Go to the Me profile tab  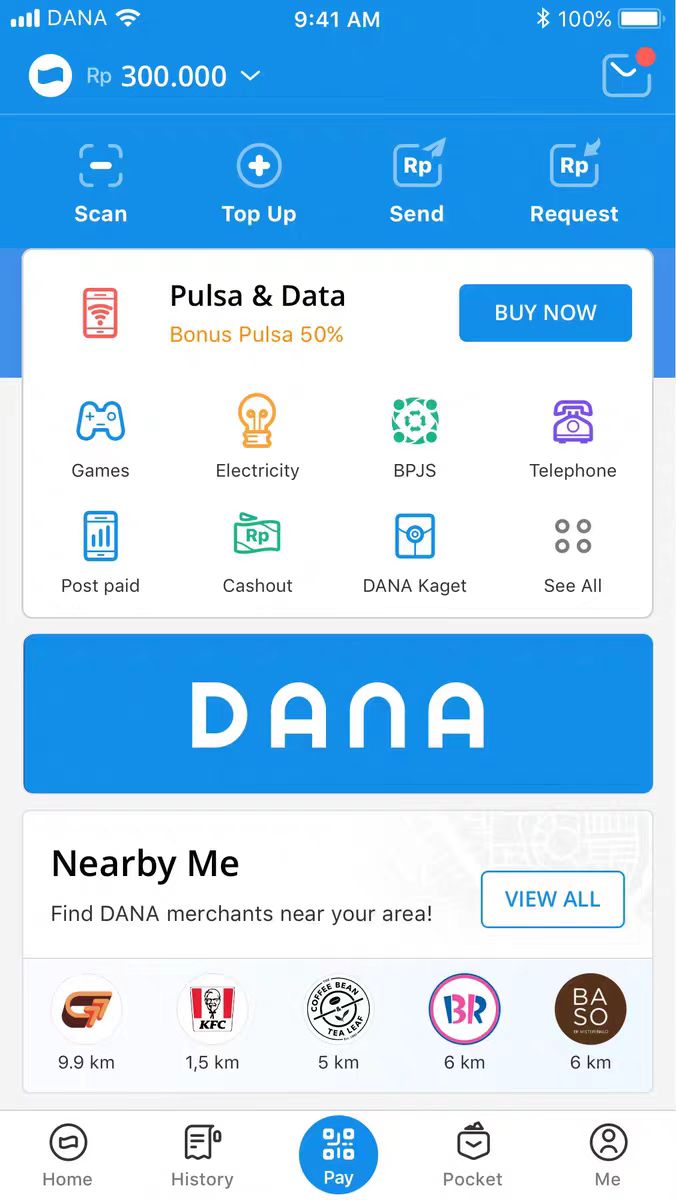click(608, 1156)
